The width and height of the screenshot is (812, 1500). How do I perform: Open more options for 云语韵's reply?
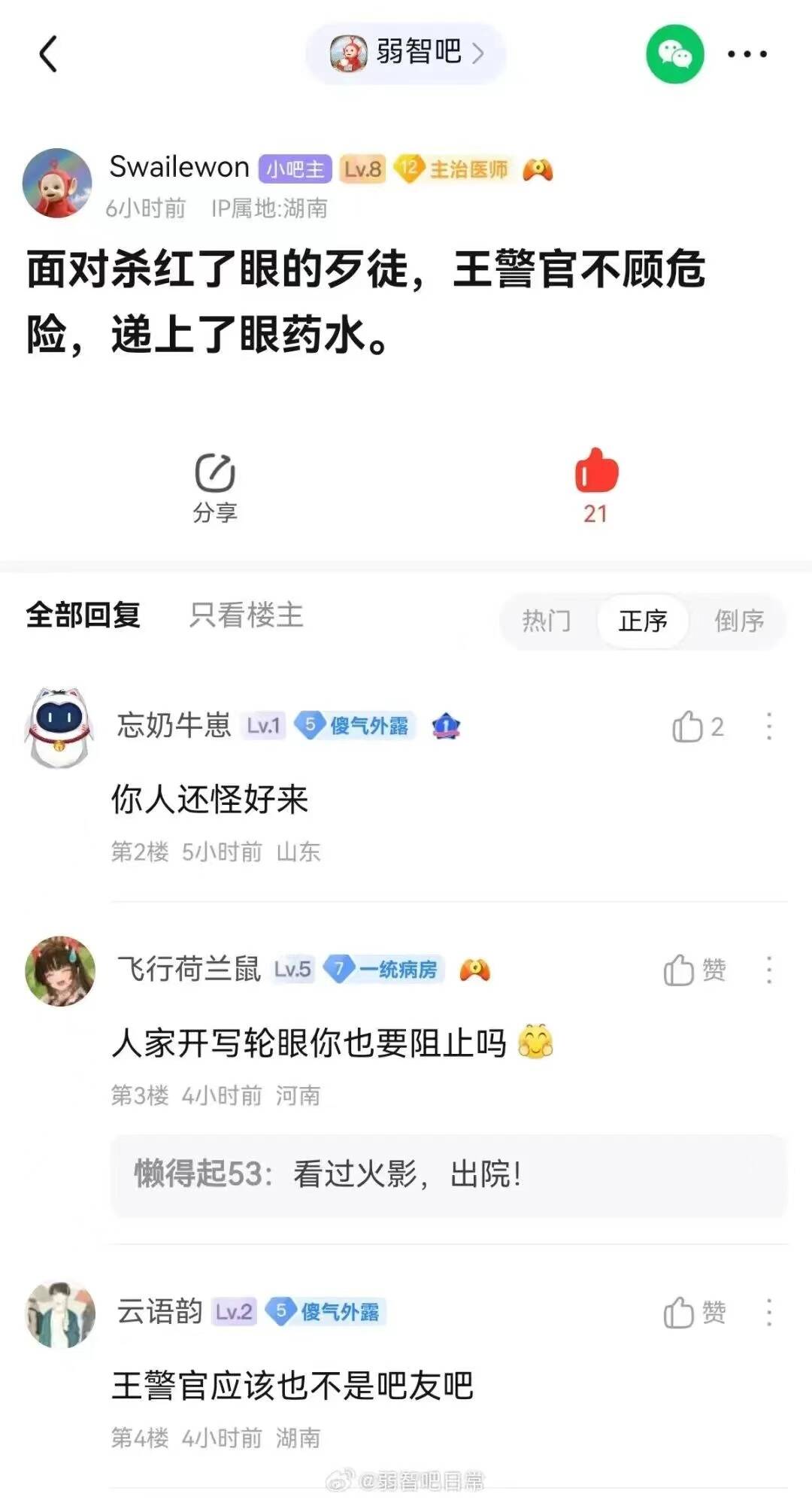click(768, 1313)
